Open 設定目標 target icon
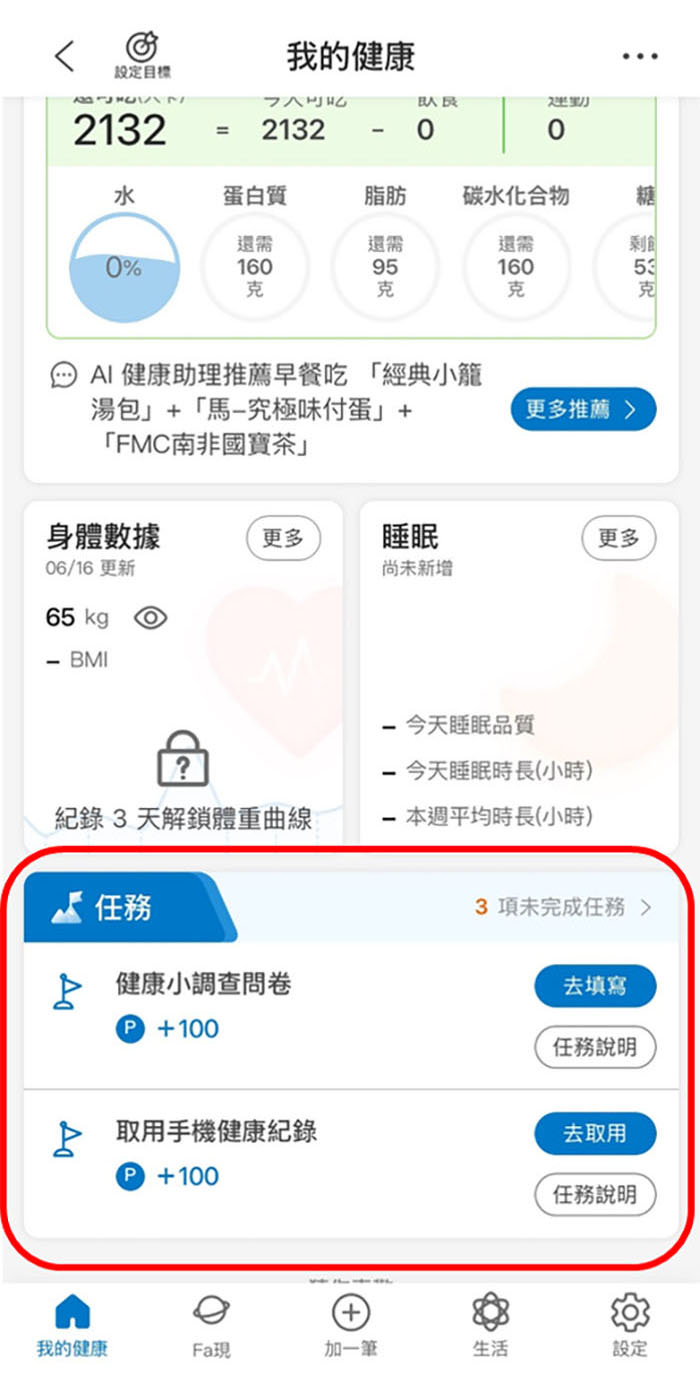700x1374 pixels. pos(143,56)
